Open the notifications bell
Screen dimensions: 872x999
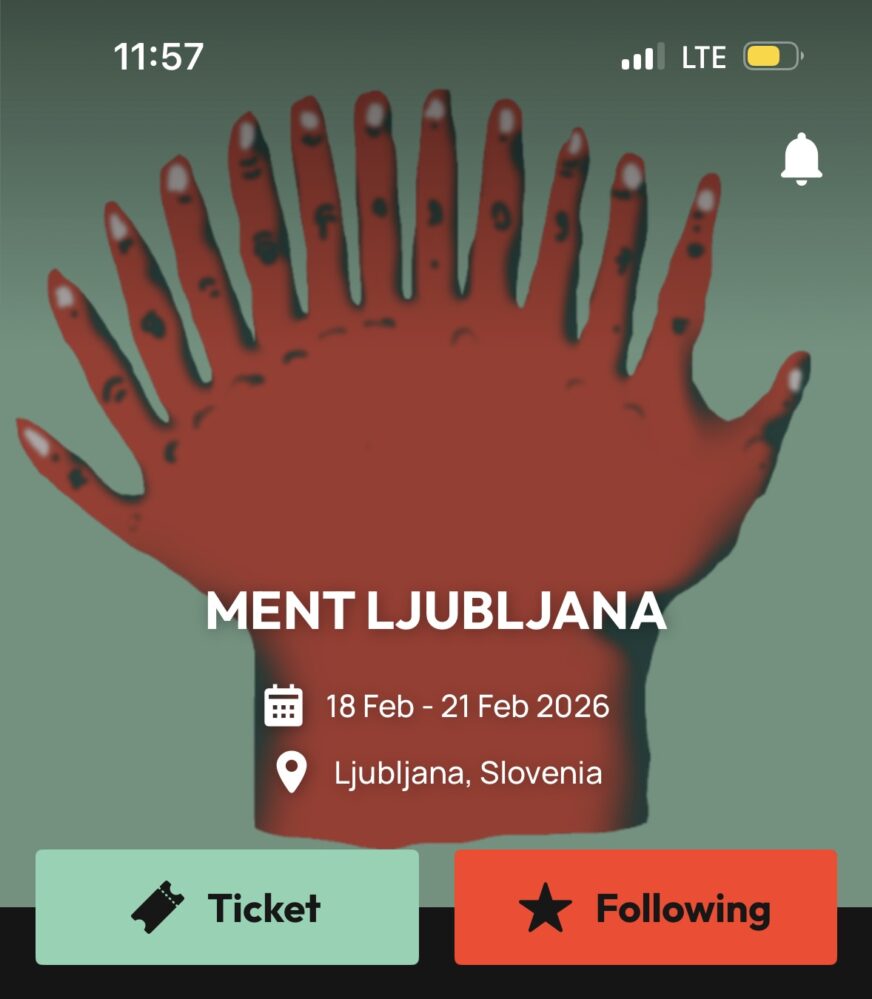click(801, 159)
